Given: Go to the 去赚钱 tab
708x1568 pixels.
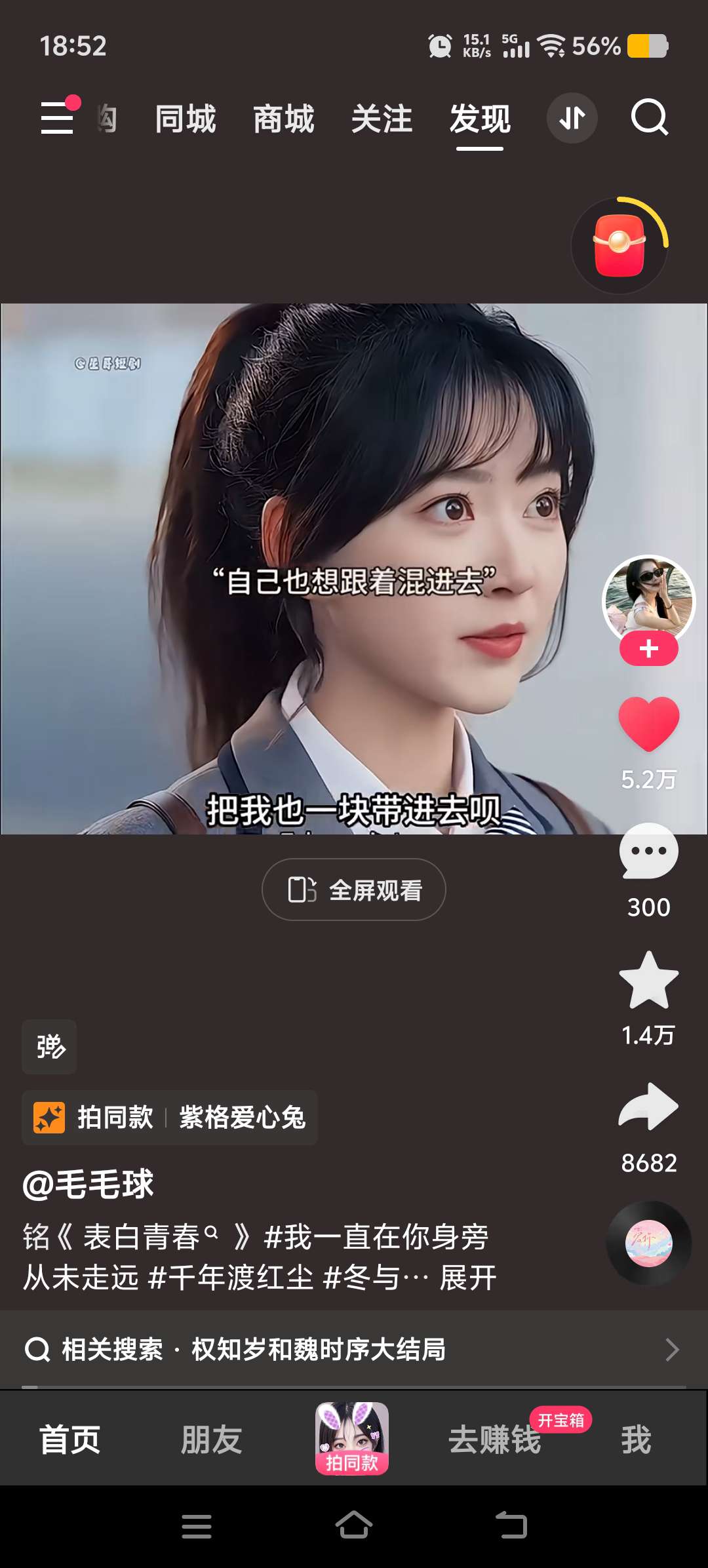Looking at the screenshot, I should pyautogui.click(x=495, y=1440).
